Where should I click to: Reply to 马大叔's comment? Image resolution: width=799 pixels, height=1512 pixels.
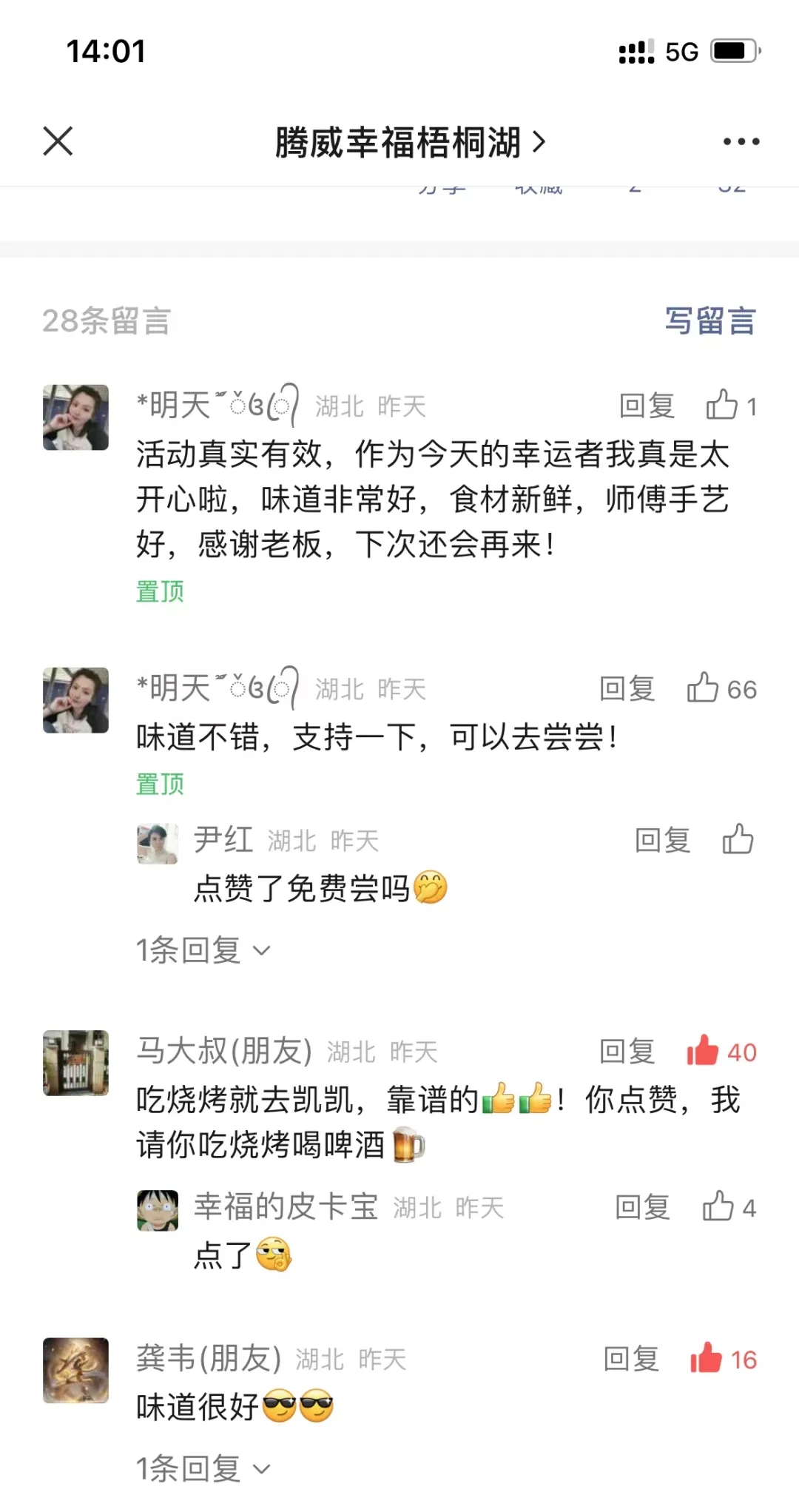[x=627, y=1051]
